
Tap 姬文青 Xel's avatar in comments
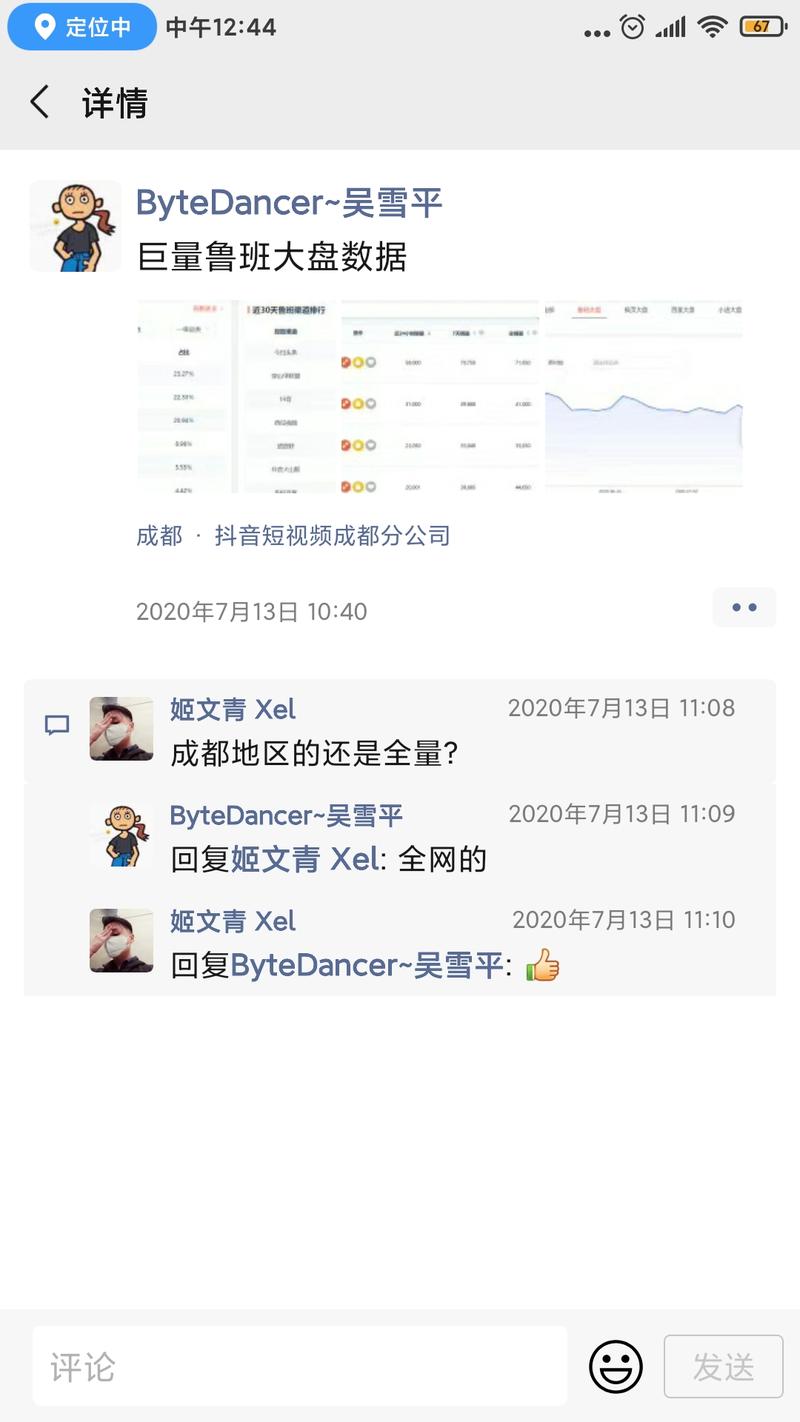(120, 730)
